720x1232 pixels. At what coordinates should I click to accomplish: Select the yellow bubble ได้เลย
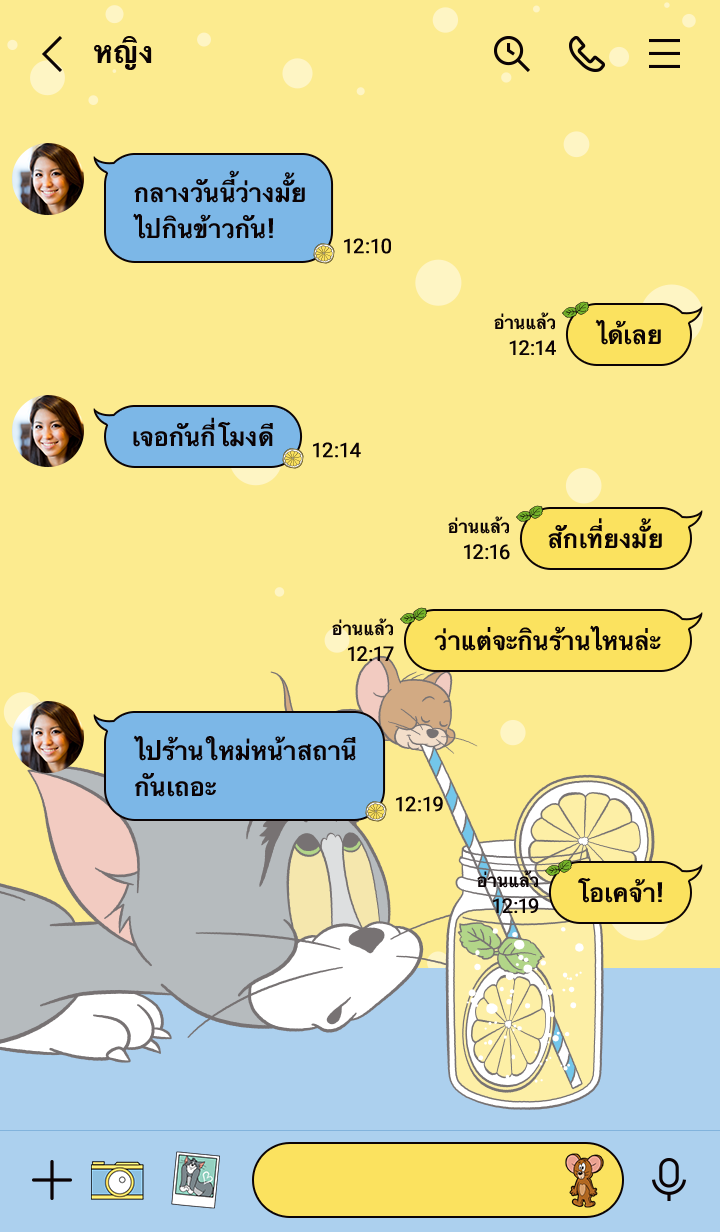tap(630, 335)
